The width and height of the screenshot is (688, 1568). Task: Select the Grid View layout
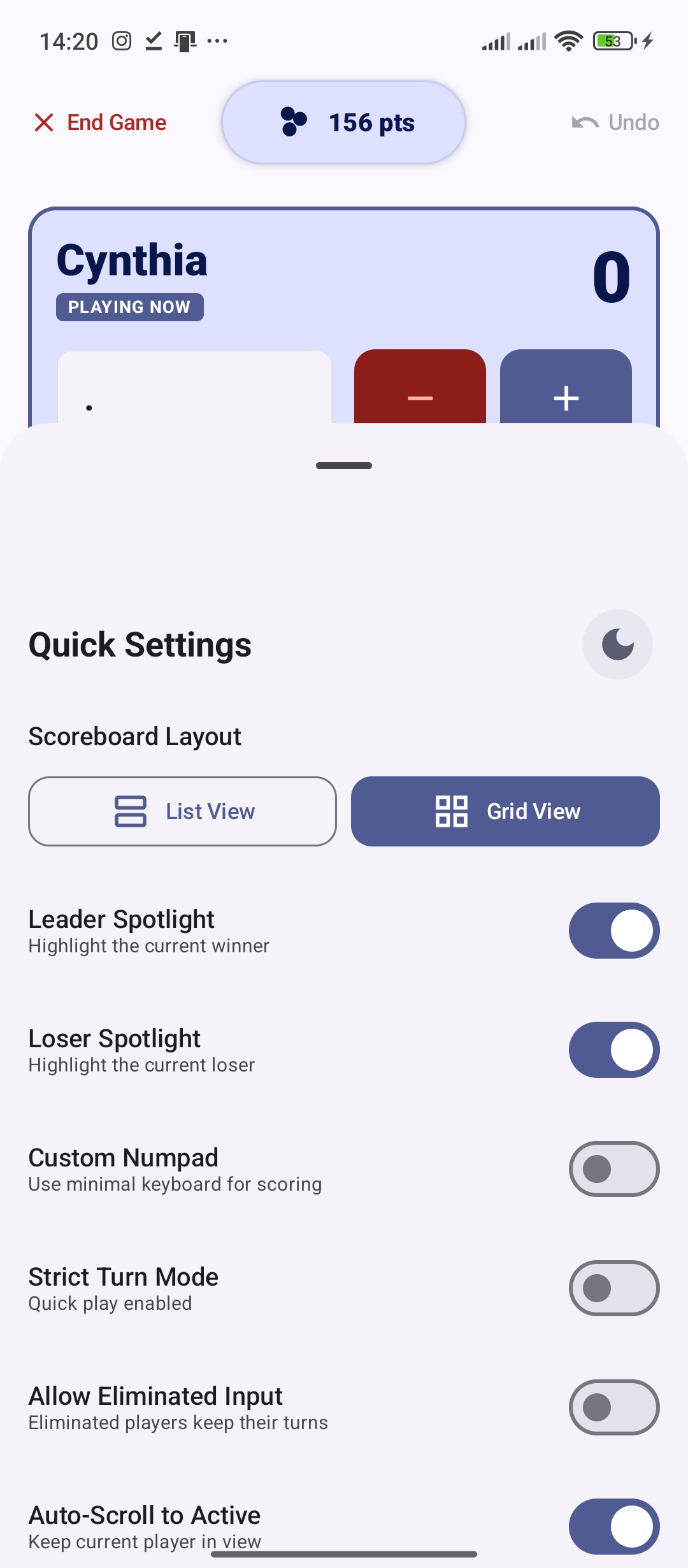(504, 811)
